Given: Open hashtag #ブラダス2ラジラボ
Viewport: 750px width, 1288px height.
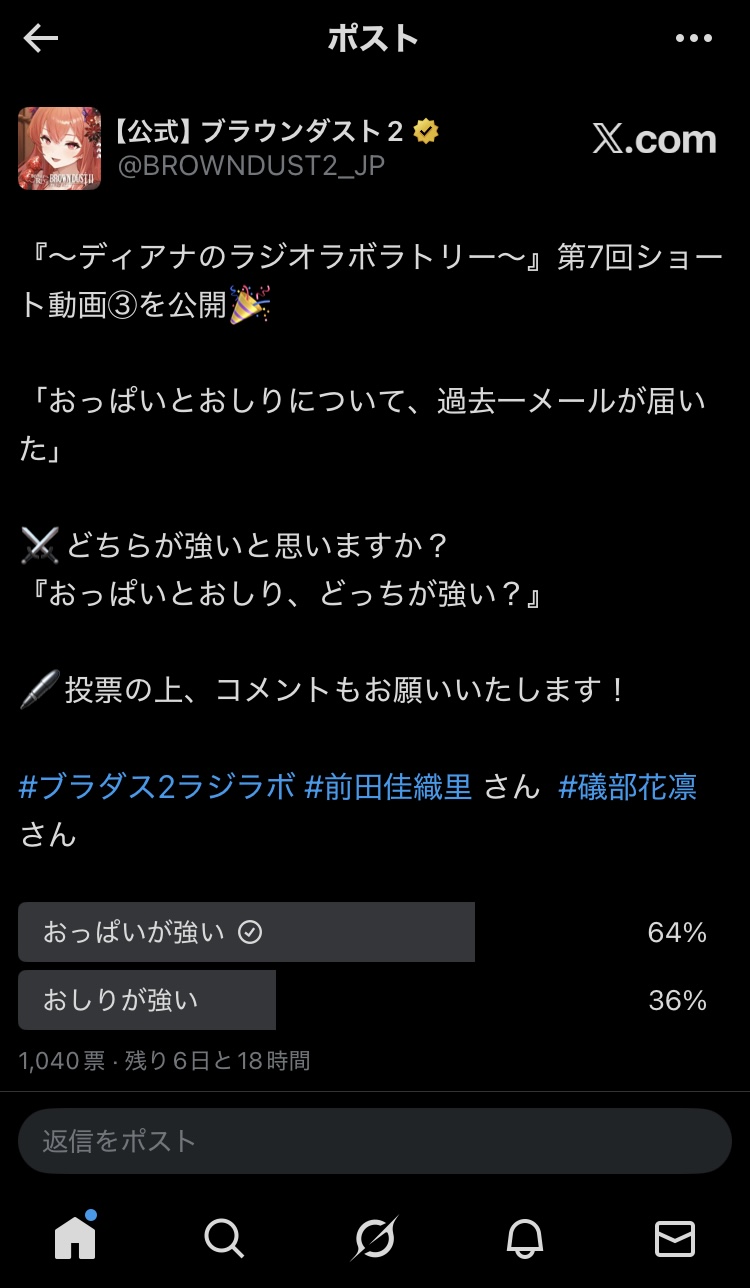Looking at the screenshot, I should click(157, 787).
